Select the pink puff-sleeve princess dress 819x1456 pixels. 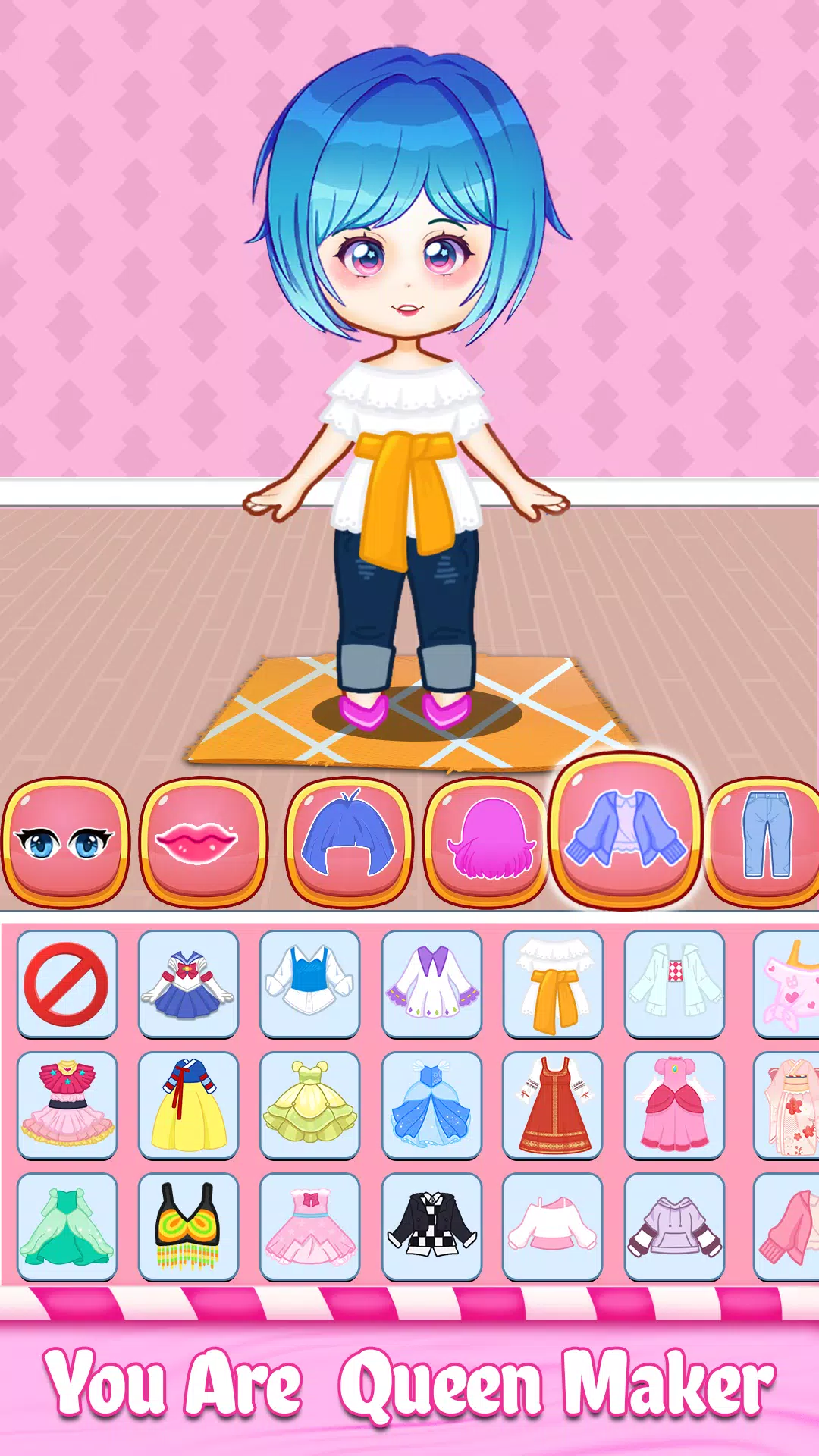(x=674, y=1106)
